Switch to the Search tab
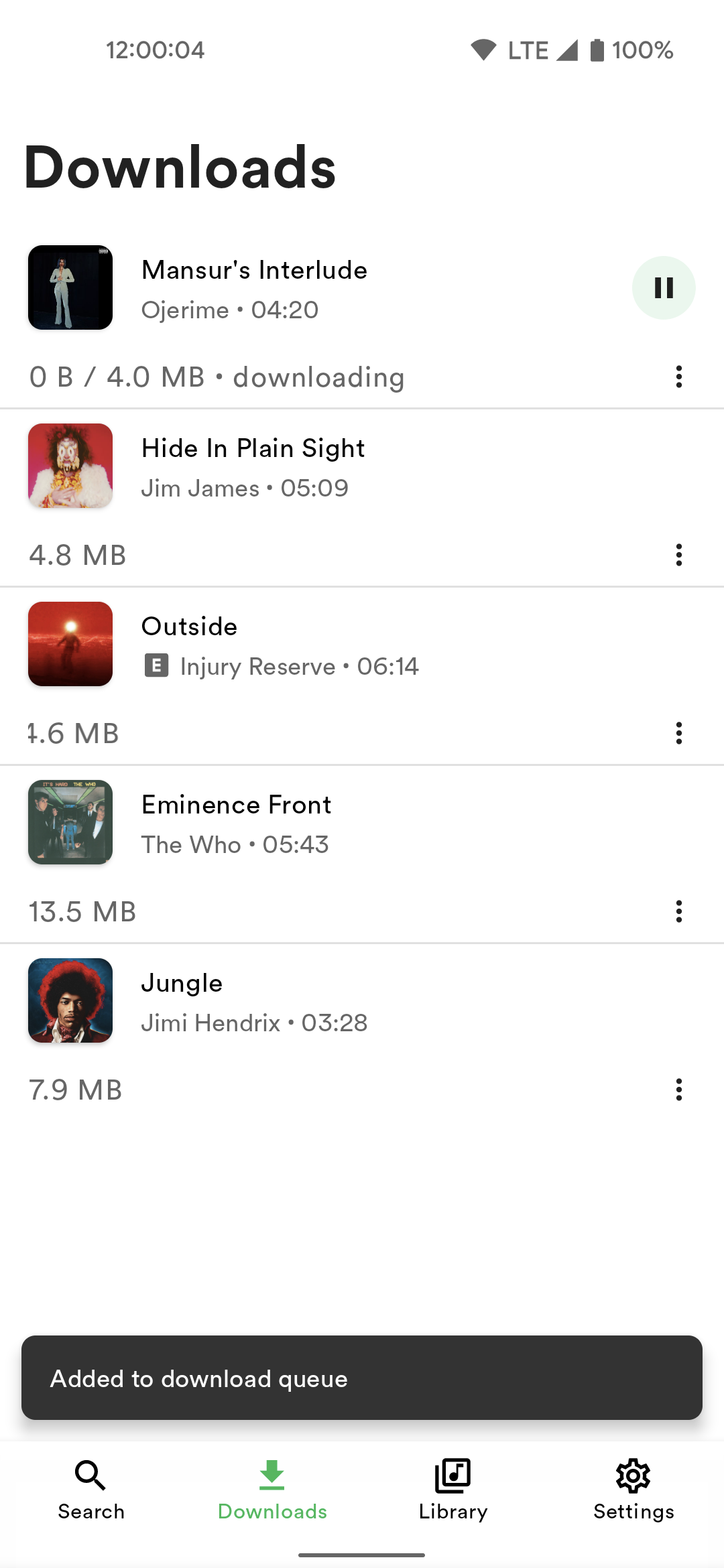Viewport: 724px width, 1568px height. pyautogui.click(x=91, y=1489)
